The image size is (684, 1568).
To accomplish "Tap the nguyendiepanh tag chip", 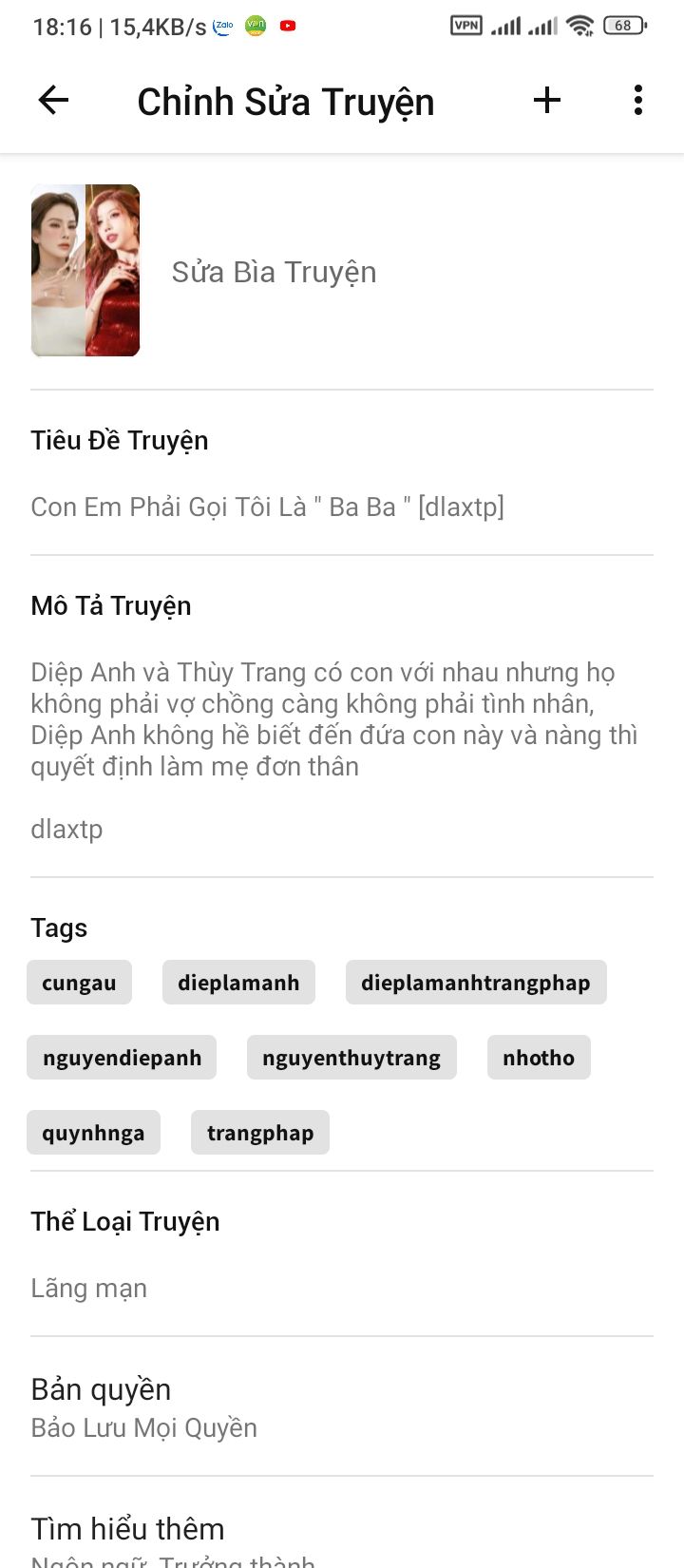I will pos(122,1058).
